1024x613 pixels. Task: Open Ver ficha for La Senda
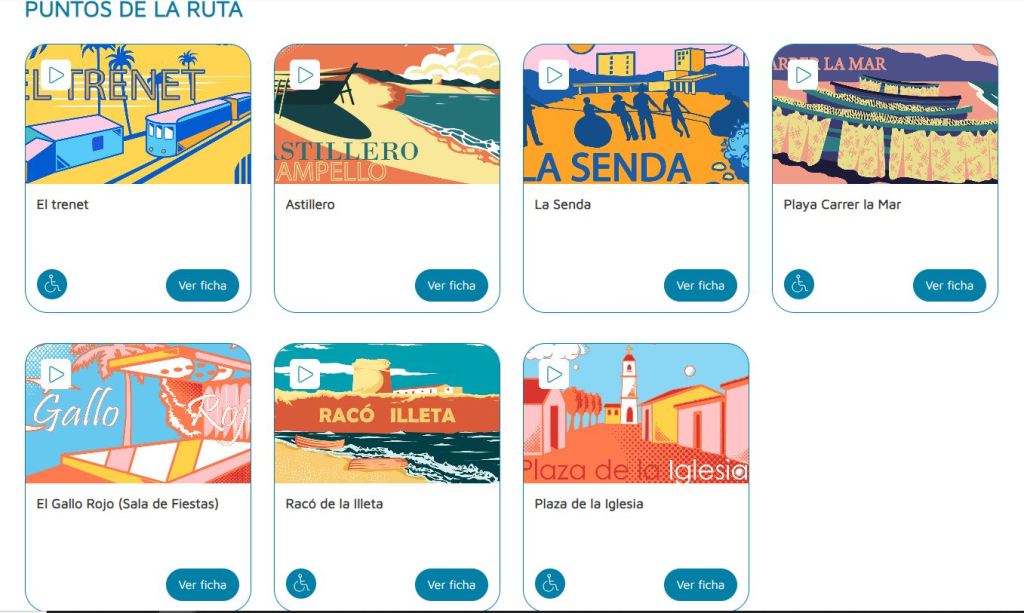point(700,285)
